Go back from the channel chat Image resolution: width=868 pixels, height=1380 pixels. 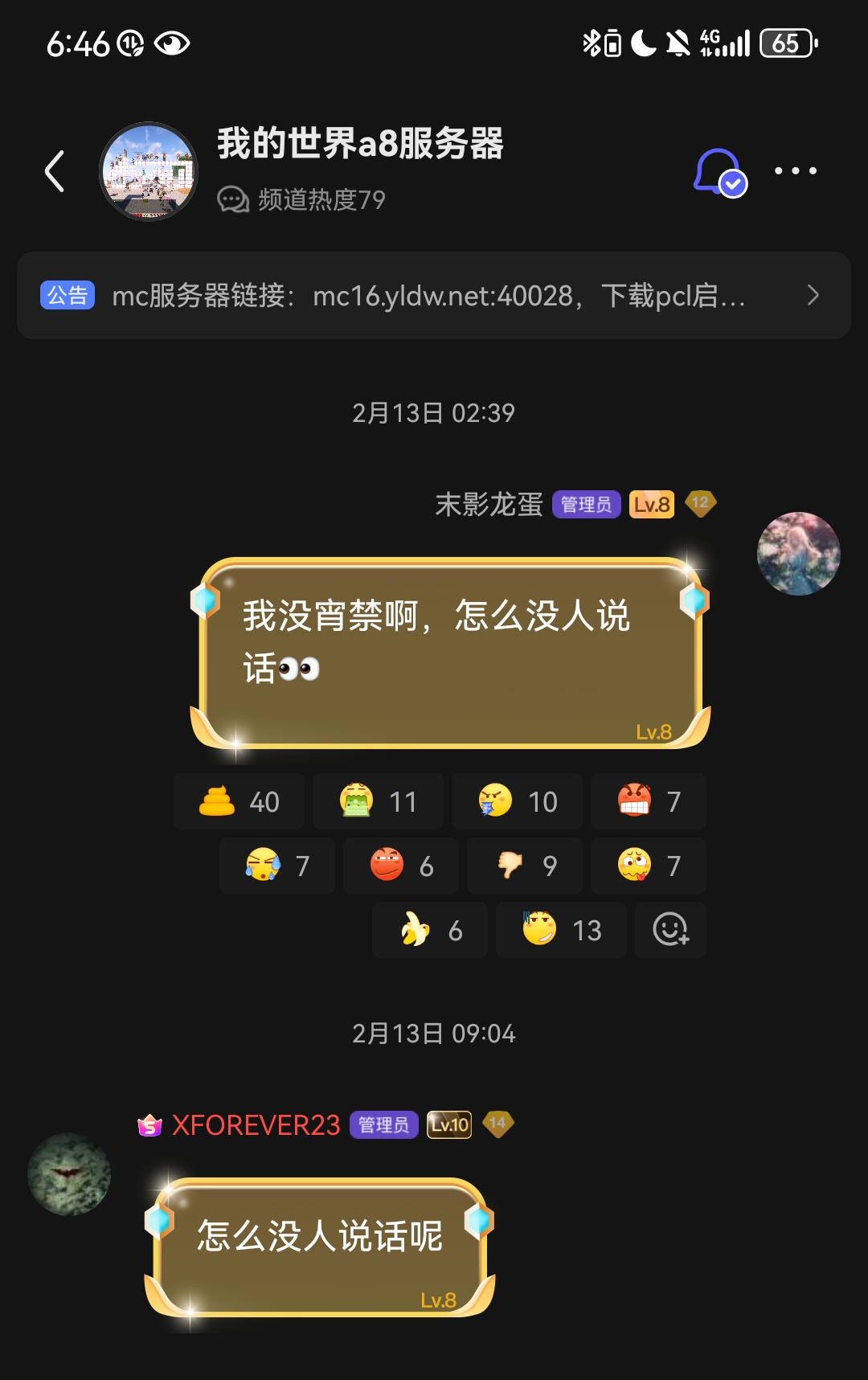[x=55, y=171]
